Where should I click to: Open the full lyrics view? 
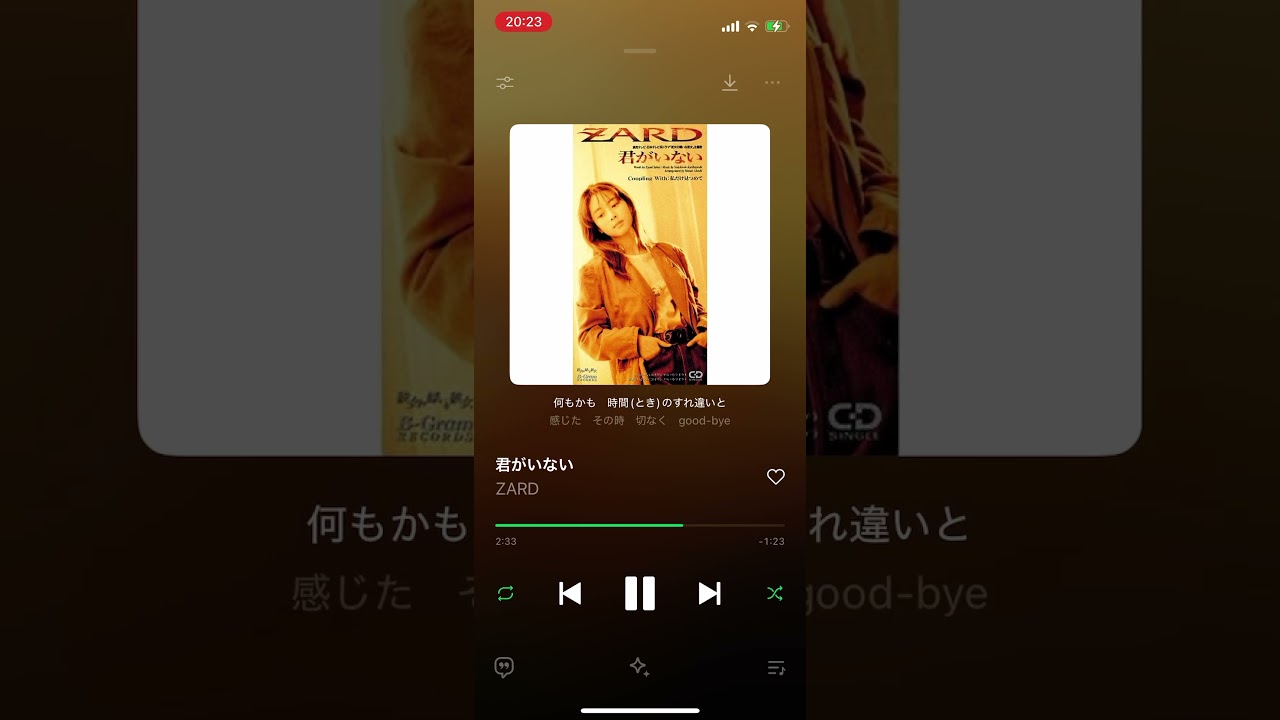point(640,411)
